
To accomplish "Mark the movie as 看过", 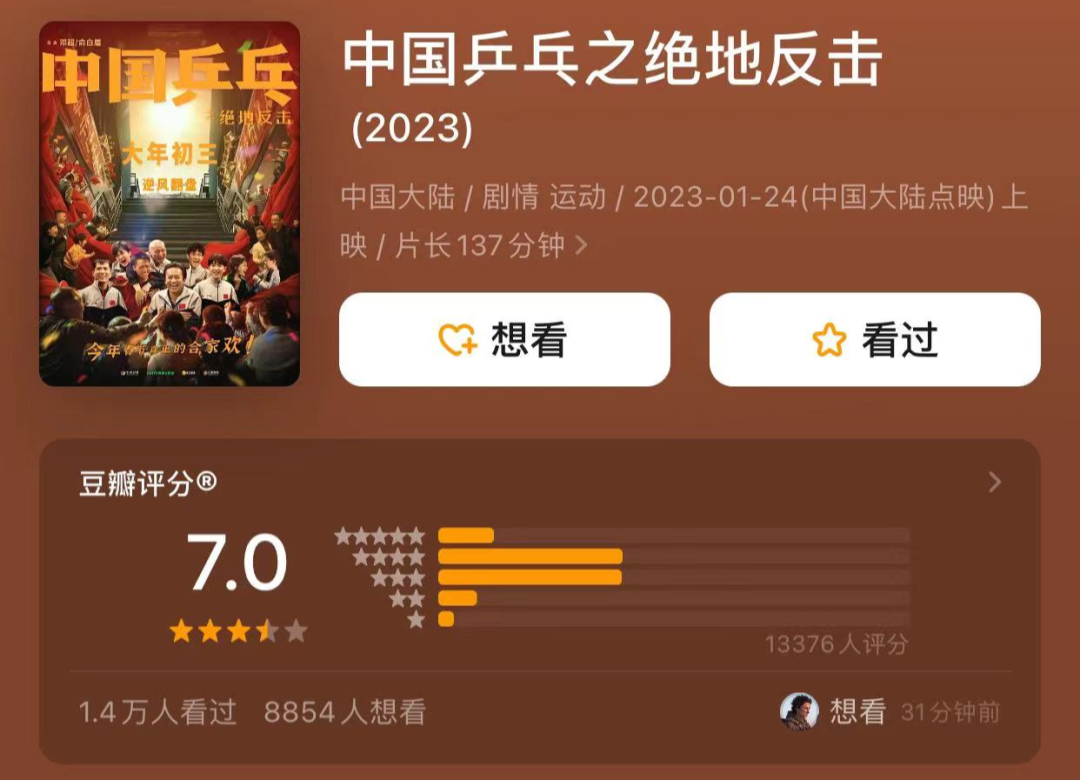I will click(875, 340).
